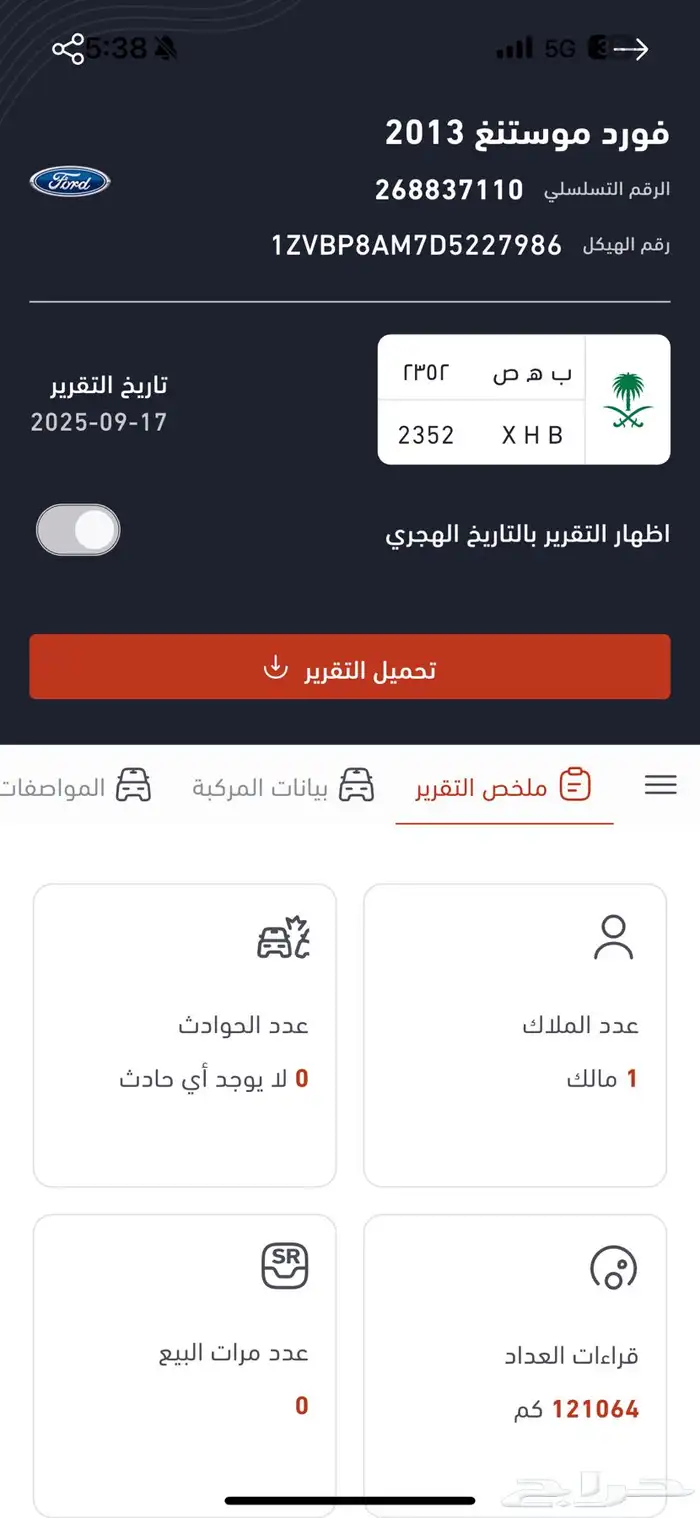Tap the تحميل التقرير download button
The image size is (700, 1518).
point(350,667)
